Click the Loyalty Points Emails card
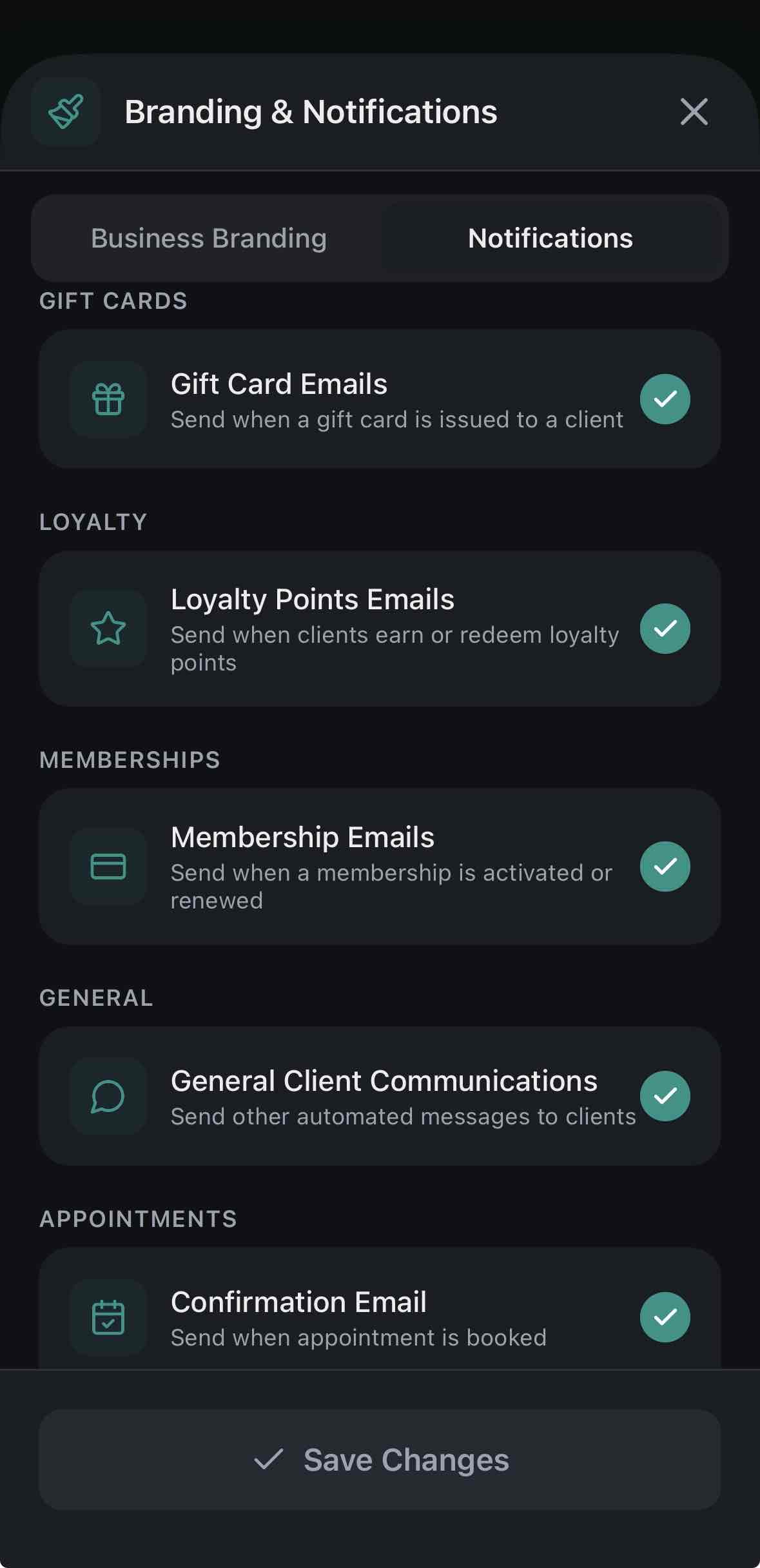760x1568 pixels. click(x=380, y=629)
